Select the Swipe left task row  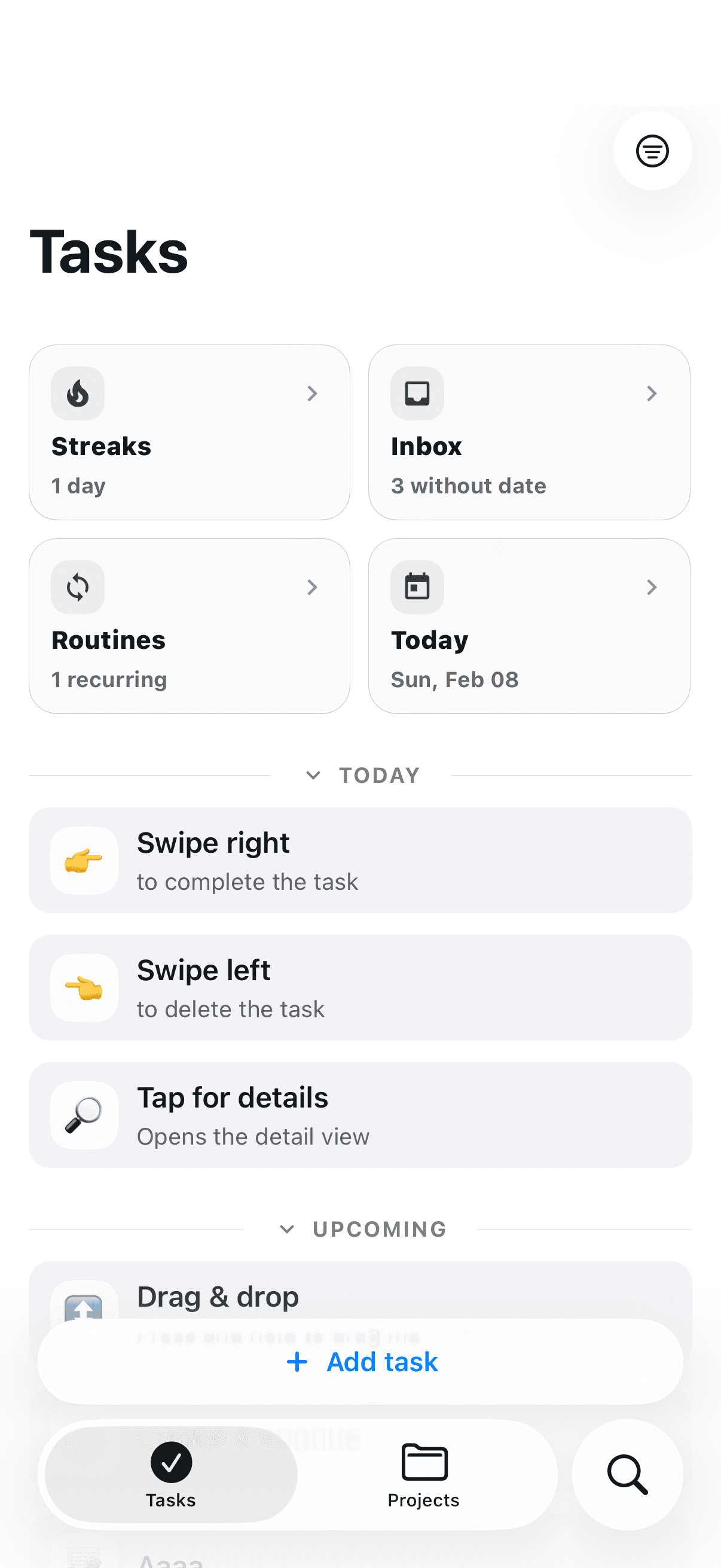pyautogui.click(x=361, y=987)
